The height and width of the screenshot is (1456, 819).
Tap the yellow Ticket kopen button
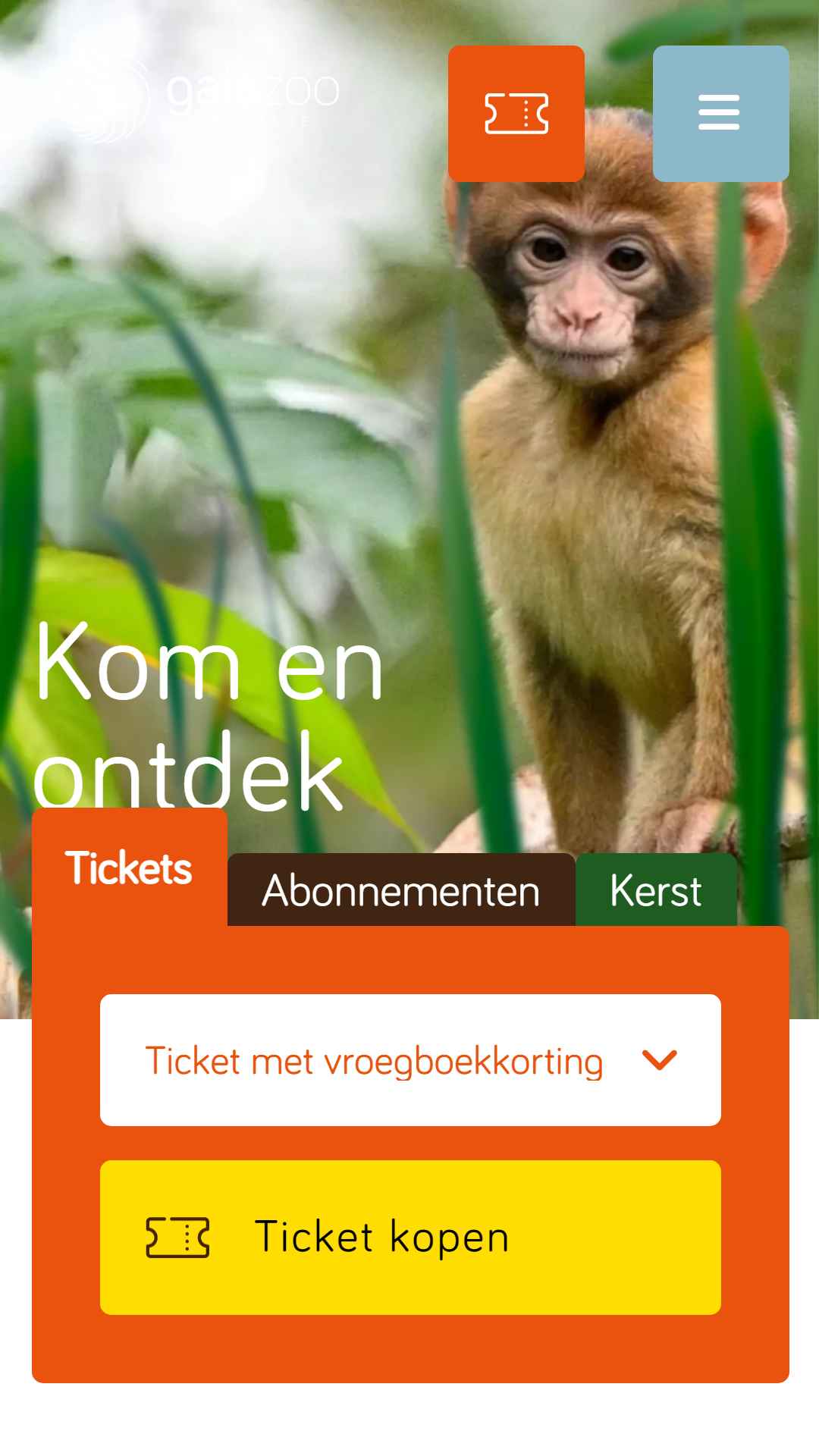(x=410, y=1238)
